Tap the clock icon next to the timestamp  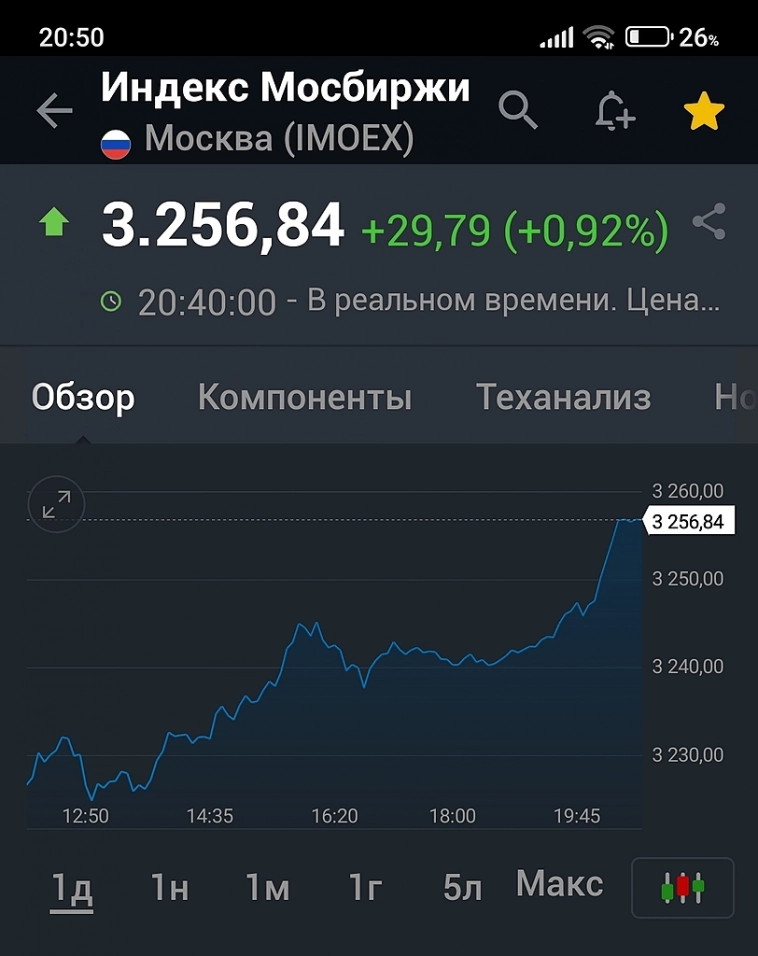click(x=112, y=300)
